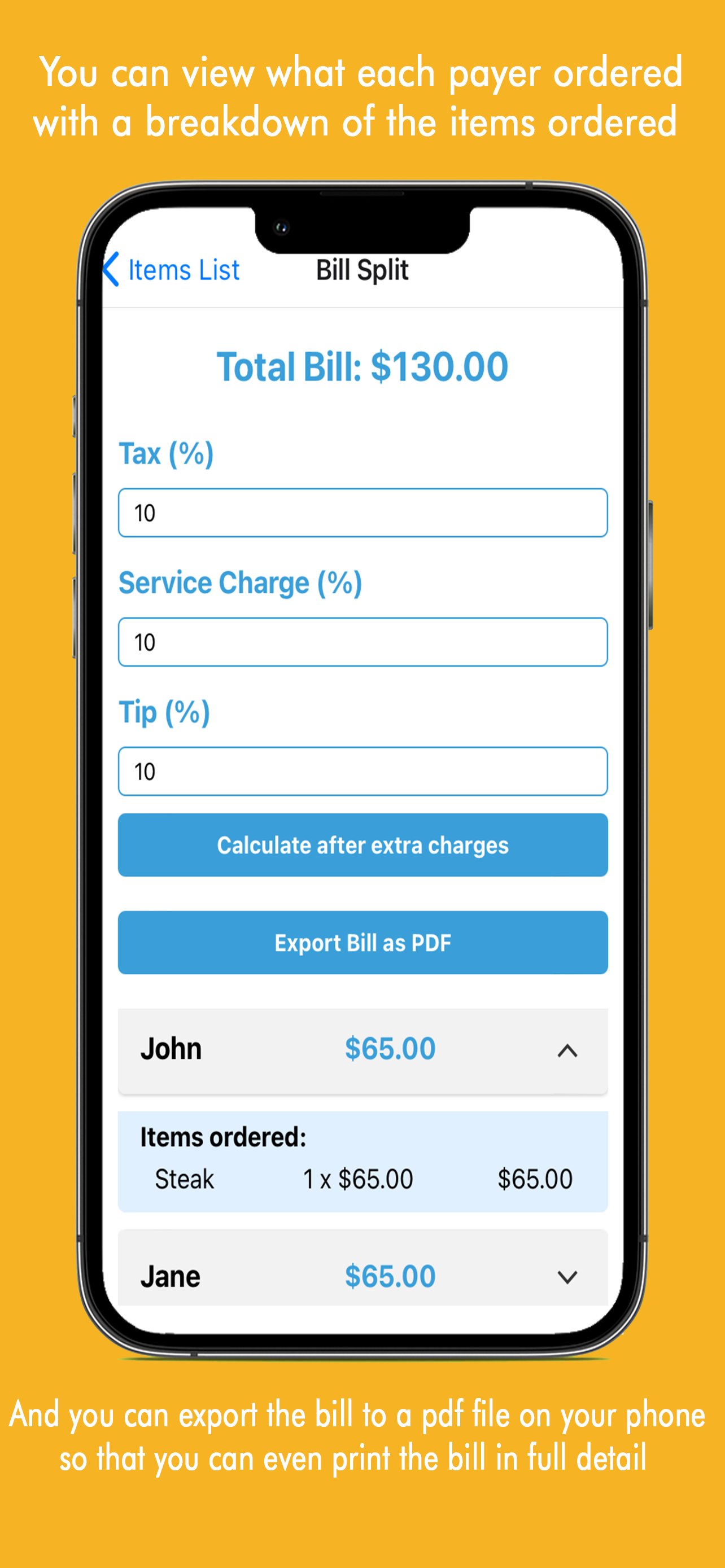Viewport: 725px width, 1568px height.
Task: Tap the back arrow icon to return
Action: 111,270
